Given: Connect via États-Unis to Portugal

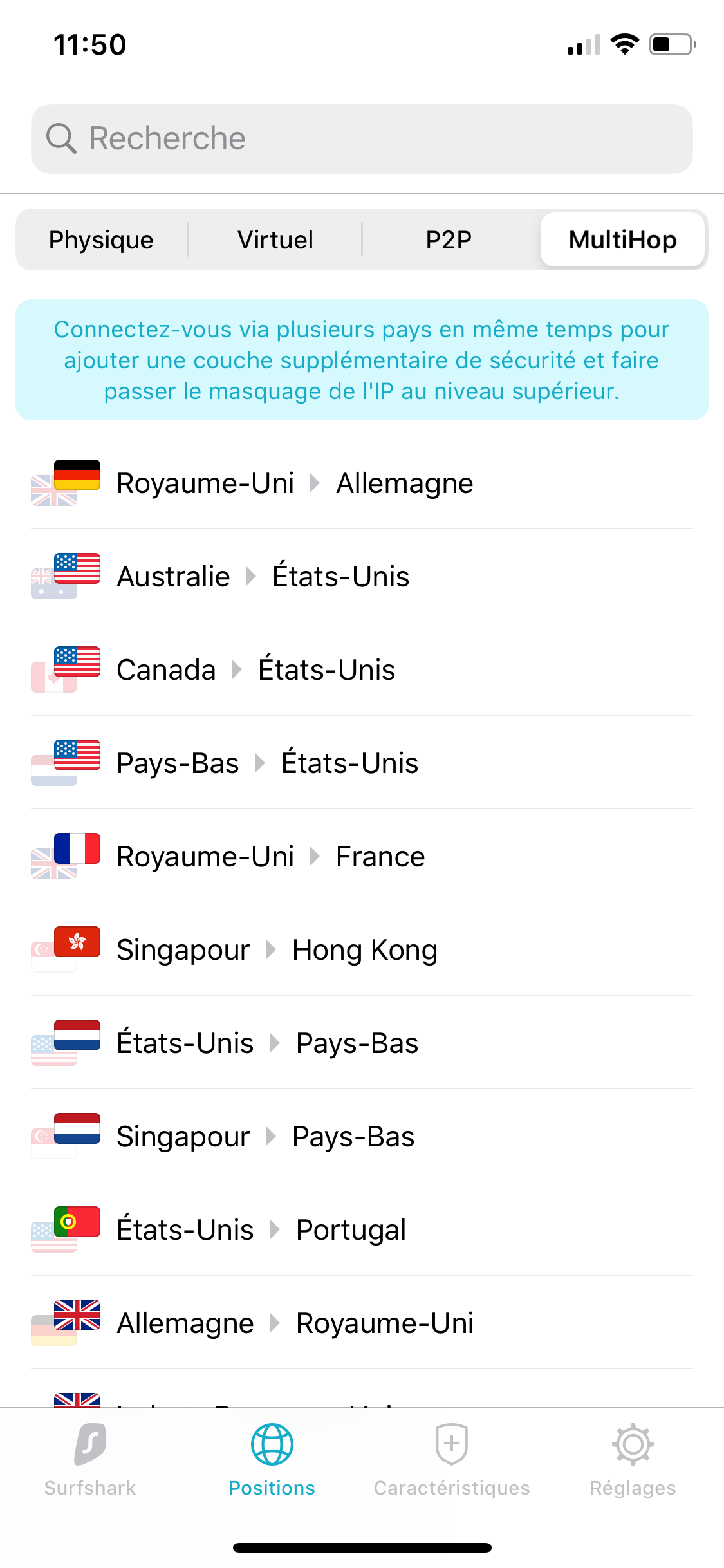Looking at the screenshot, I should [x=362, y=1229].
